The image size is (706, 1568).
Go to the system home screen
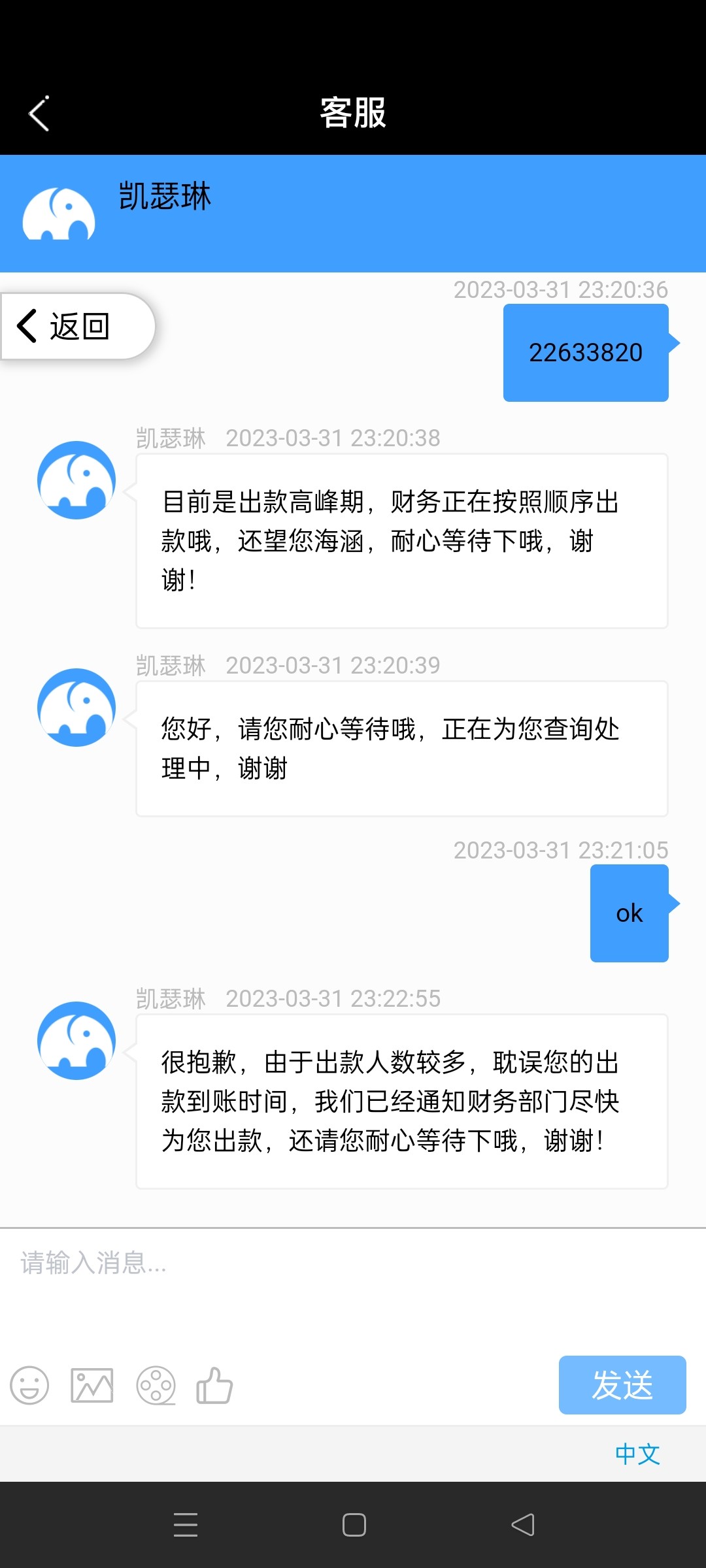(x=354, y=1525)
